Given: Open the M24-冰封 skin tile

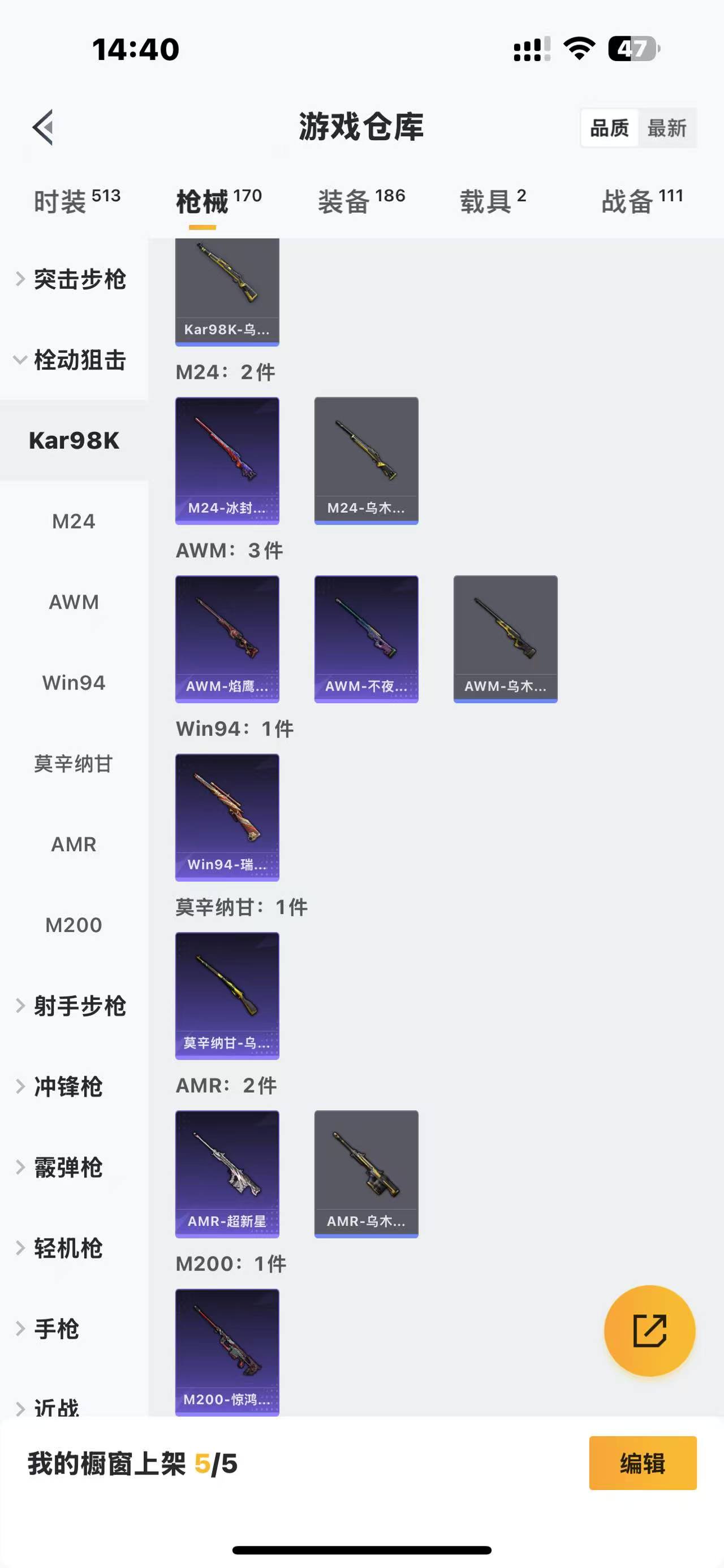Looking at the screenshot, I should click(227, 460).
